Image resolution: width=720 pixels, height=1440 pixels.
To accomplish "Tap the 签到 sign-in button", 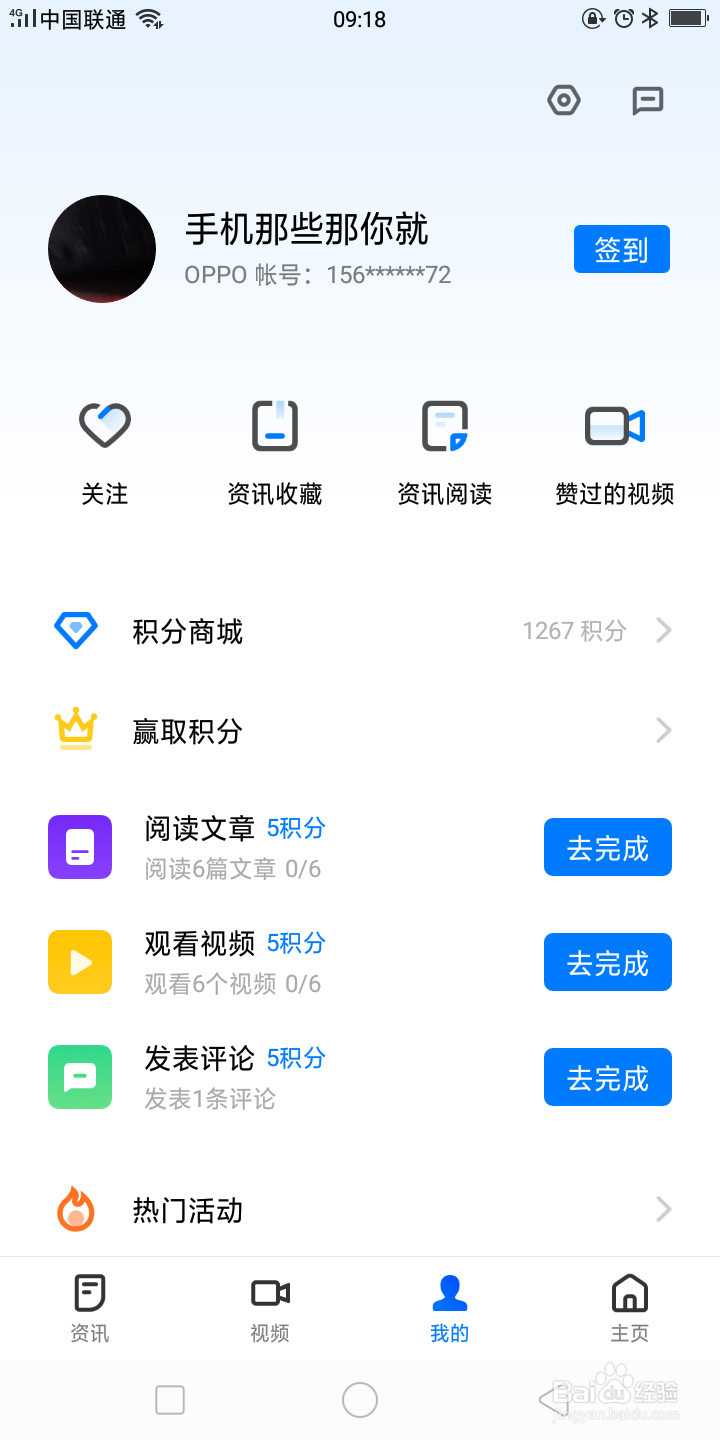I will click(x=621, y=249).
